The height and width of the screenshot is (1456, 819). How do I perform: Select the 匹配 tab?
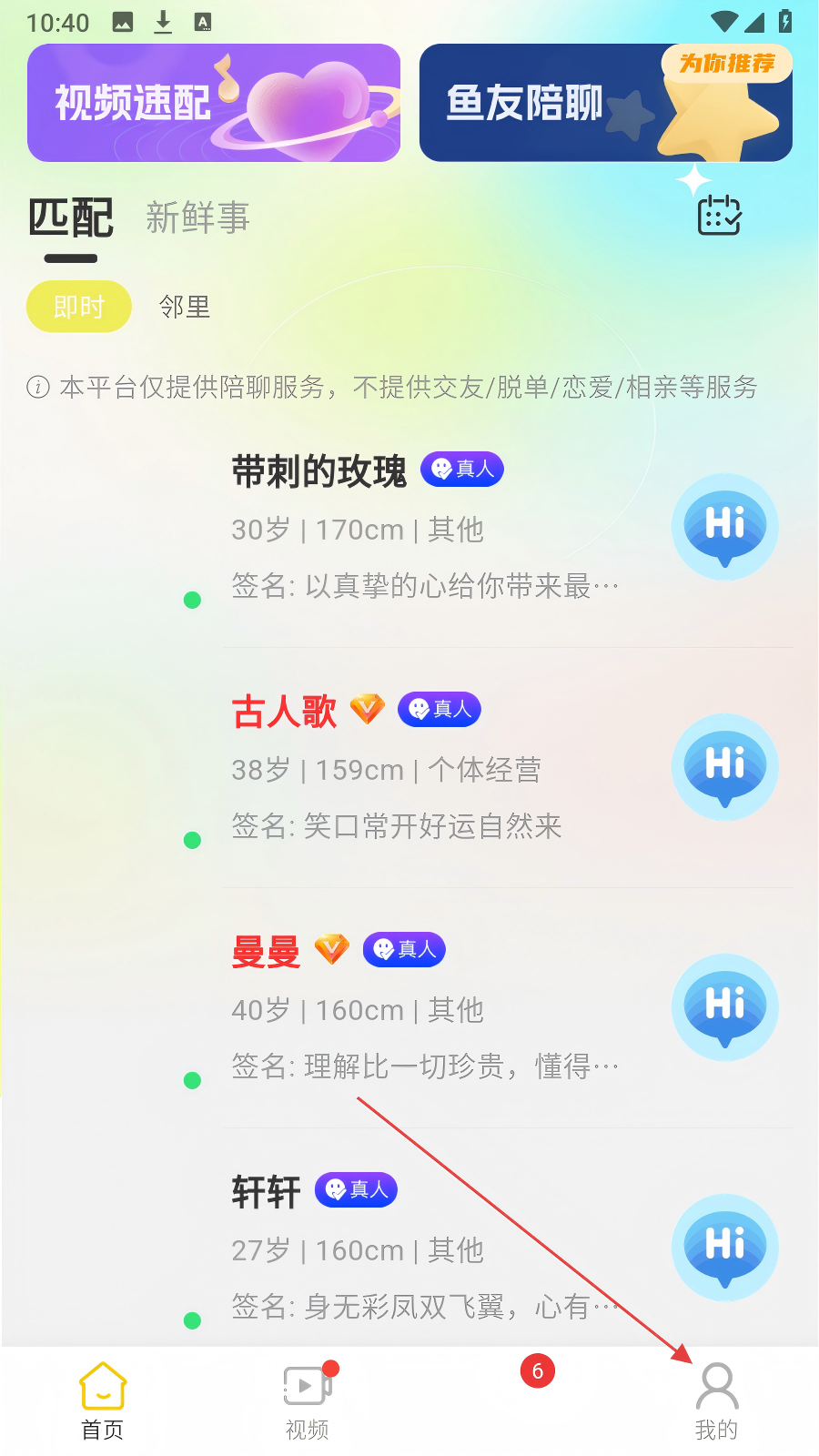click(x=71, y=218)
